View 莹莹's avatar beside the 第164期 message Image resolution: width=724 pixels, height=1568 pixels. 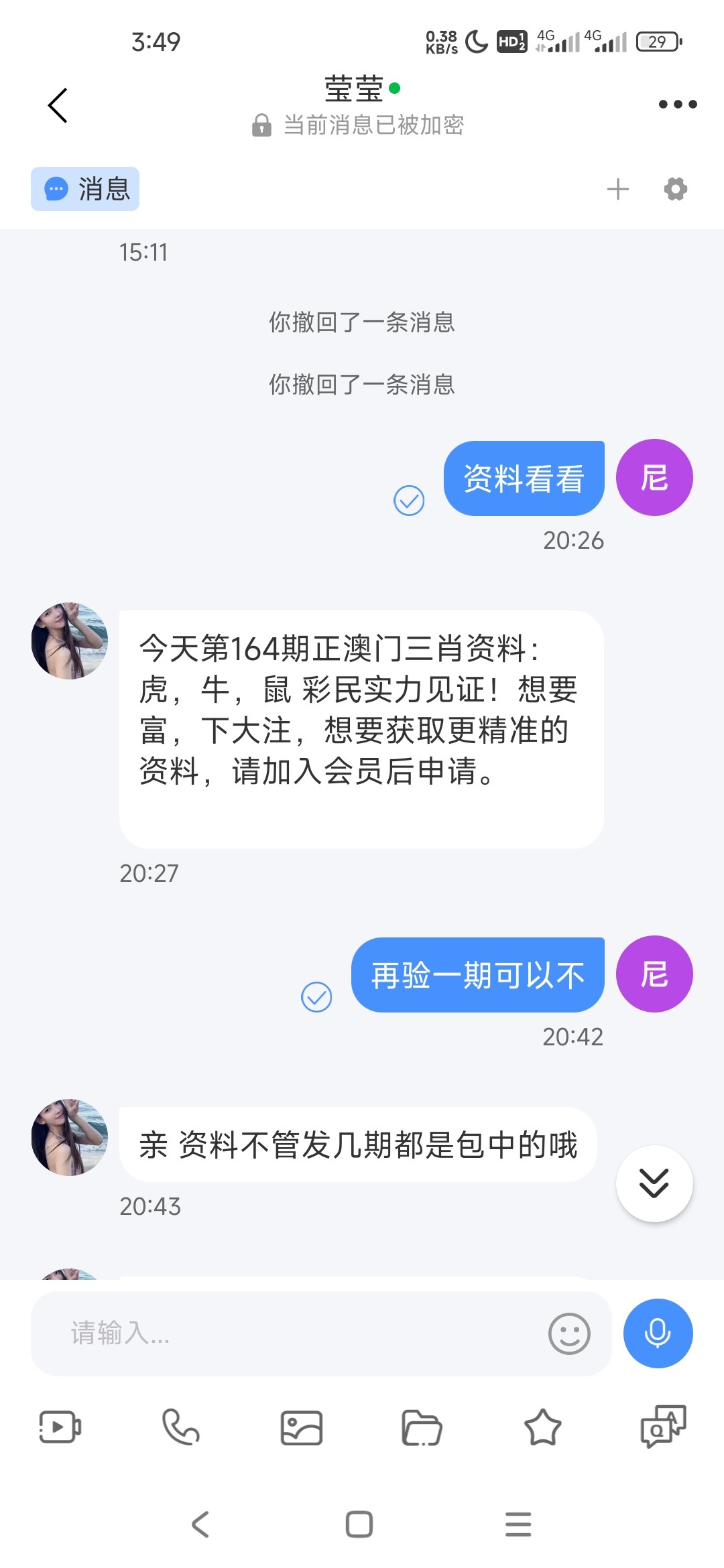(x=70, y=641)
